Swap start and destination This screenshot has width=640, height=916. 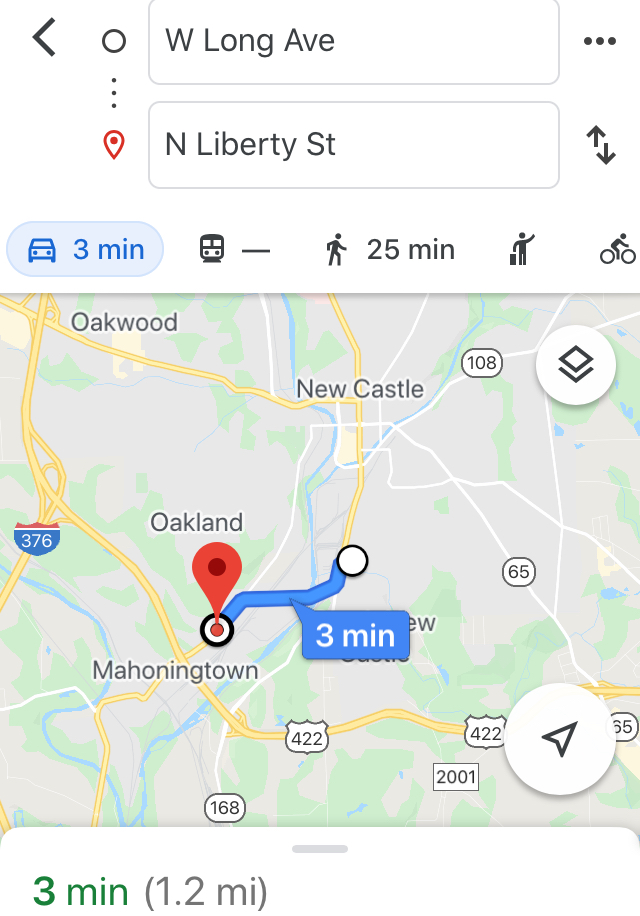tap(601, 146)
